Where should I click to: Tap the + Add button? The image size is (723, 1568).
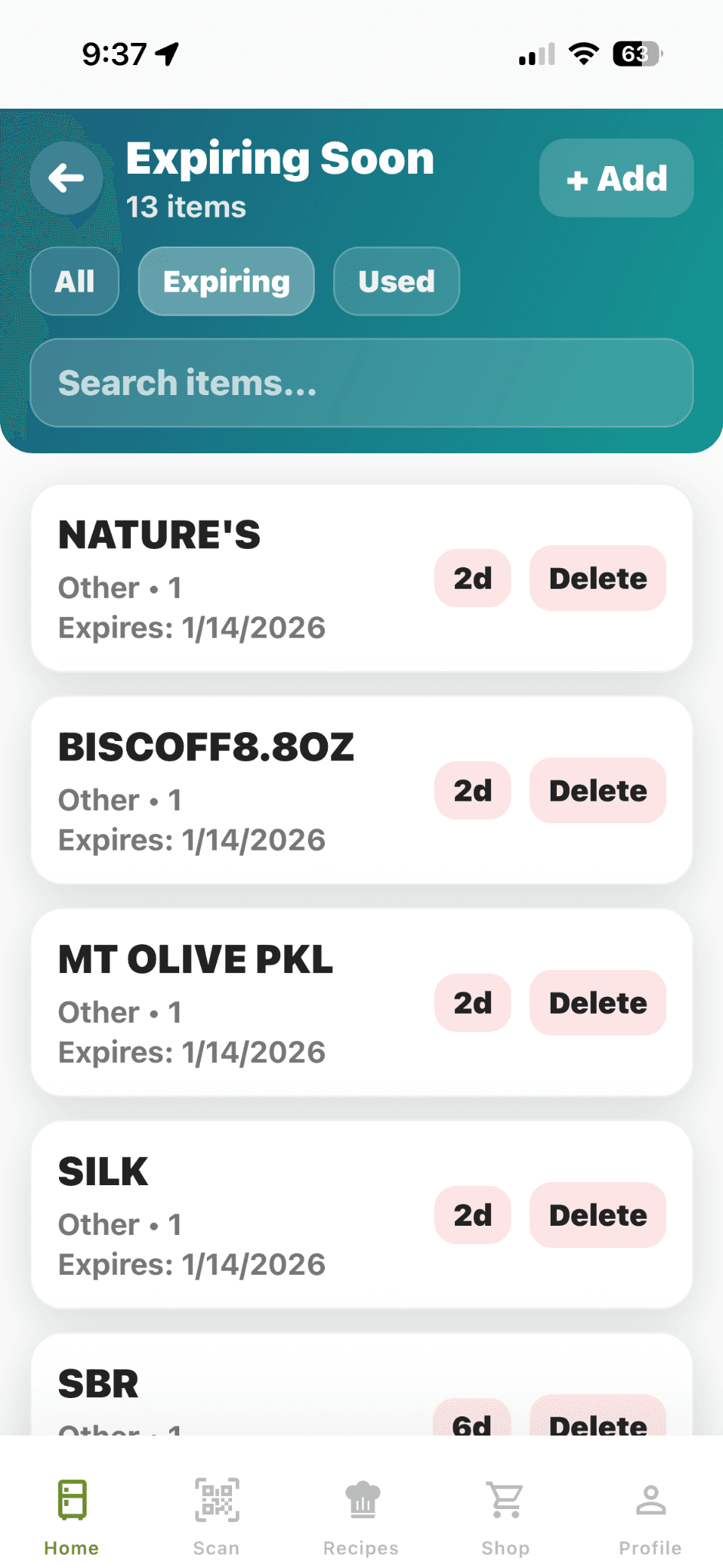coord(616,178)
